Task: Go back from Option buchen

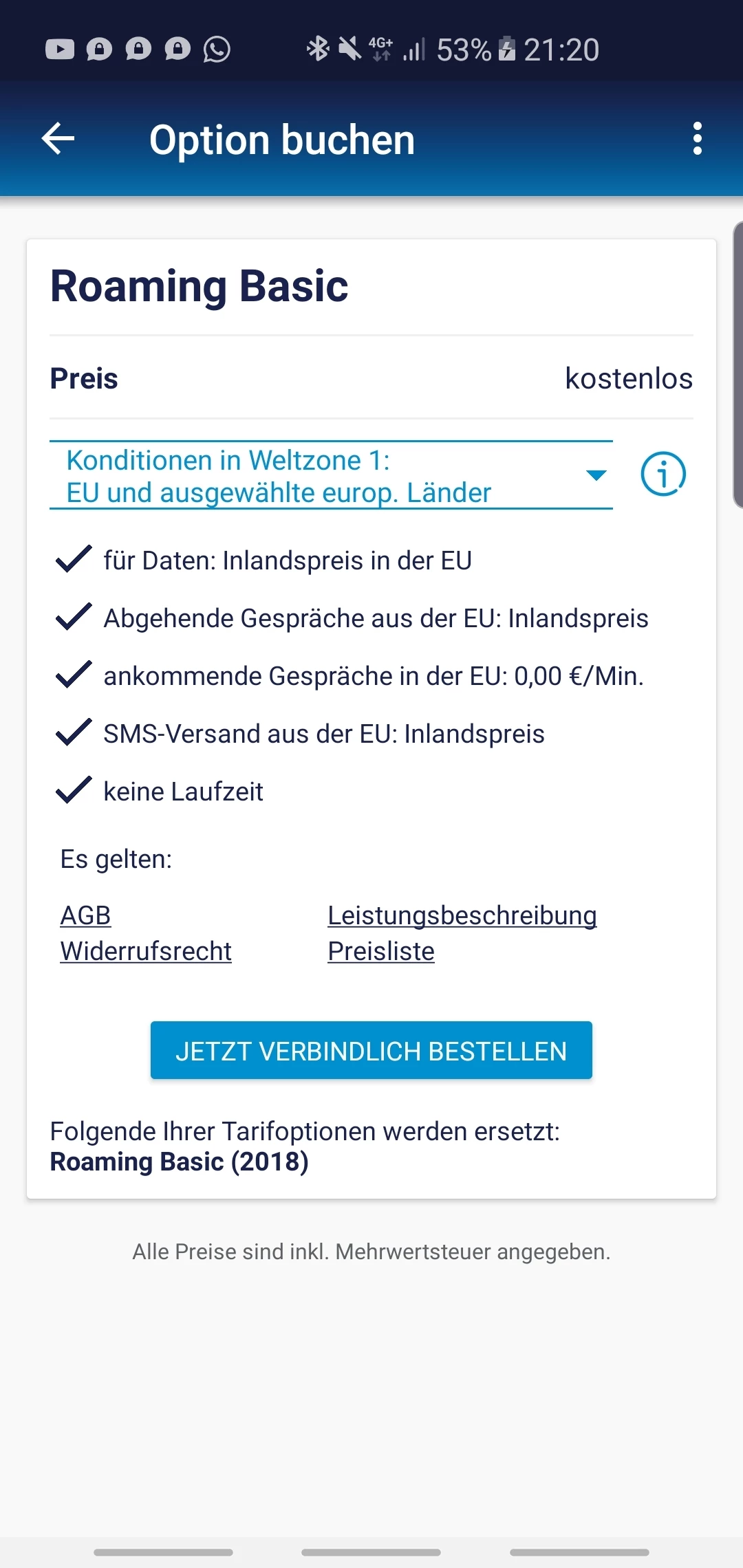Action: coord(58,140)
